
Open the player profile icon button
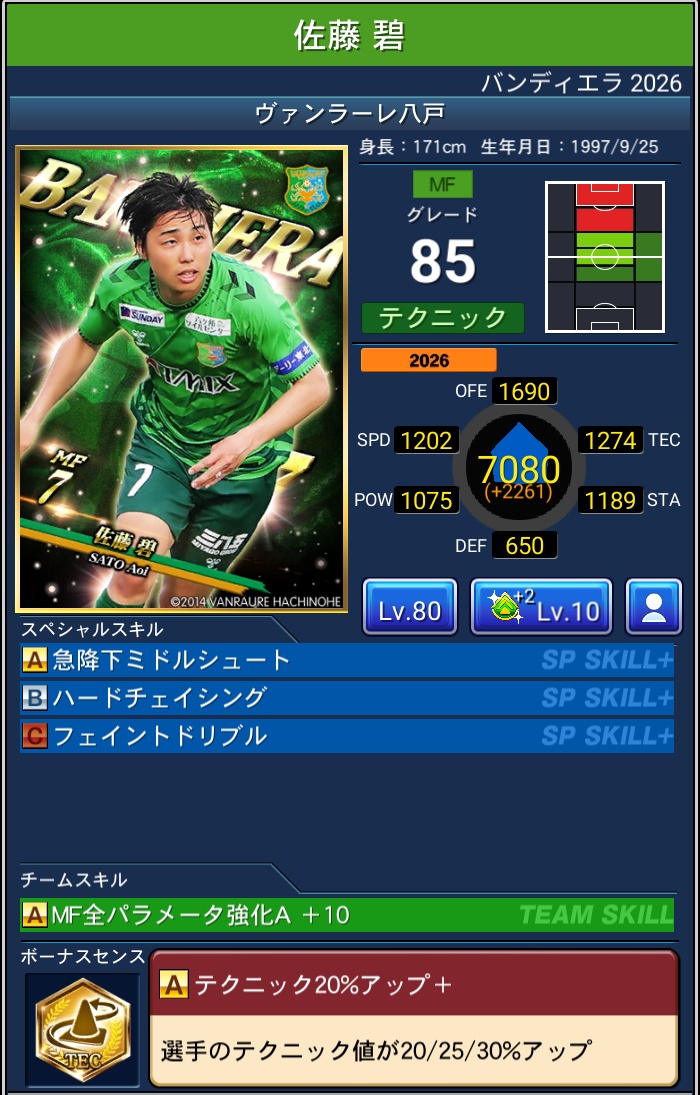pyautogui.click(x=653, y=607)
